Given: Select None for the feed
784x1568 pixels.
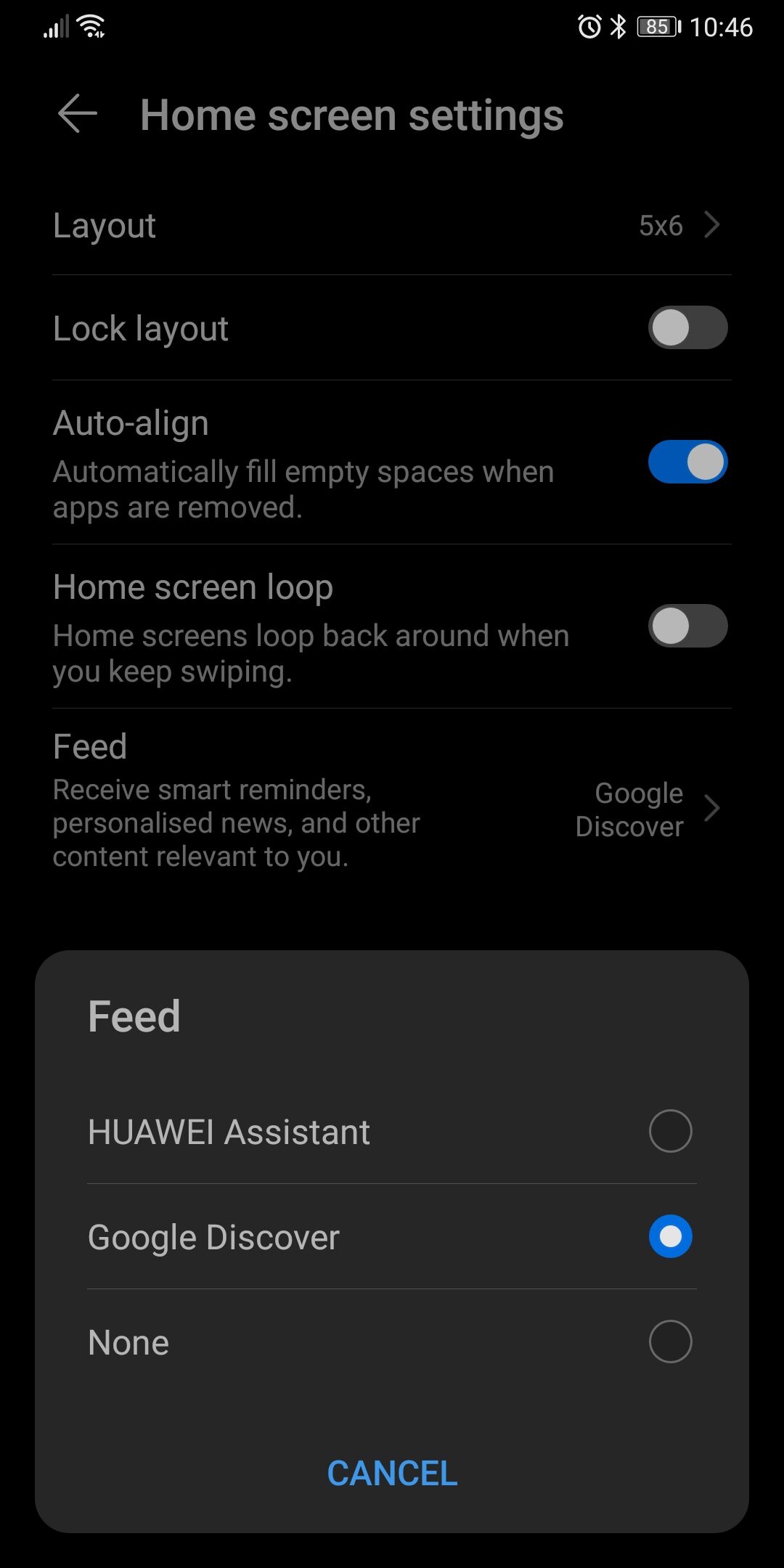Looking at the screenshot, I should (392, 1342).
